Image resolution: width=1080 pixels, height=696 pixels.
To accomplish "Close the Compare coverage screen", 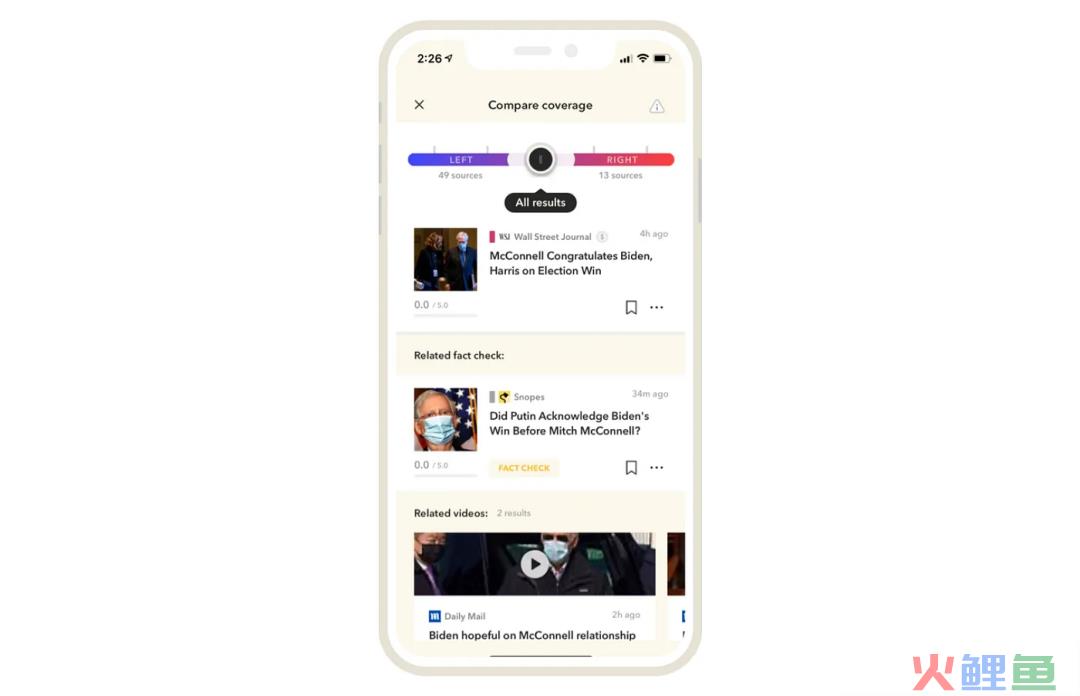I will (x=419, y=105).
